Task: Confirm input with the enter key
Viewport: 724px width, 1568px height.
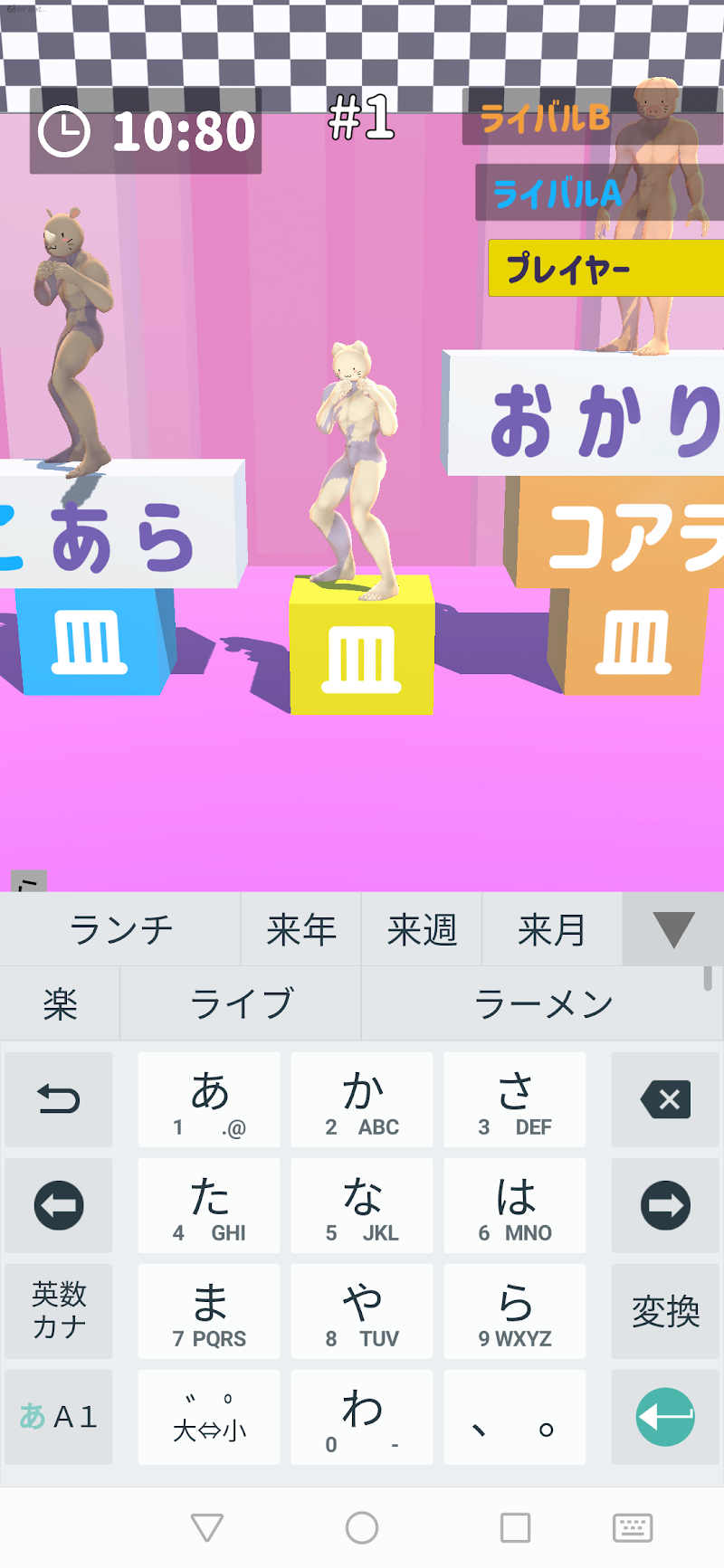Action: point(665,1417)
